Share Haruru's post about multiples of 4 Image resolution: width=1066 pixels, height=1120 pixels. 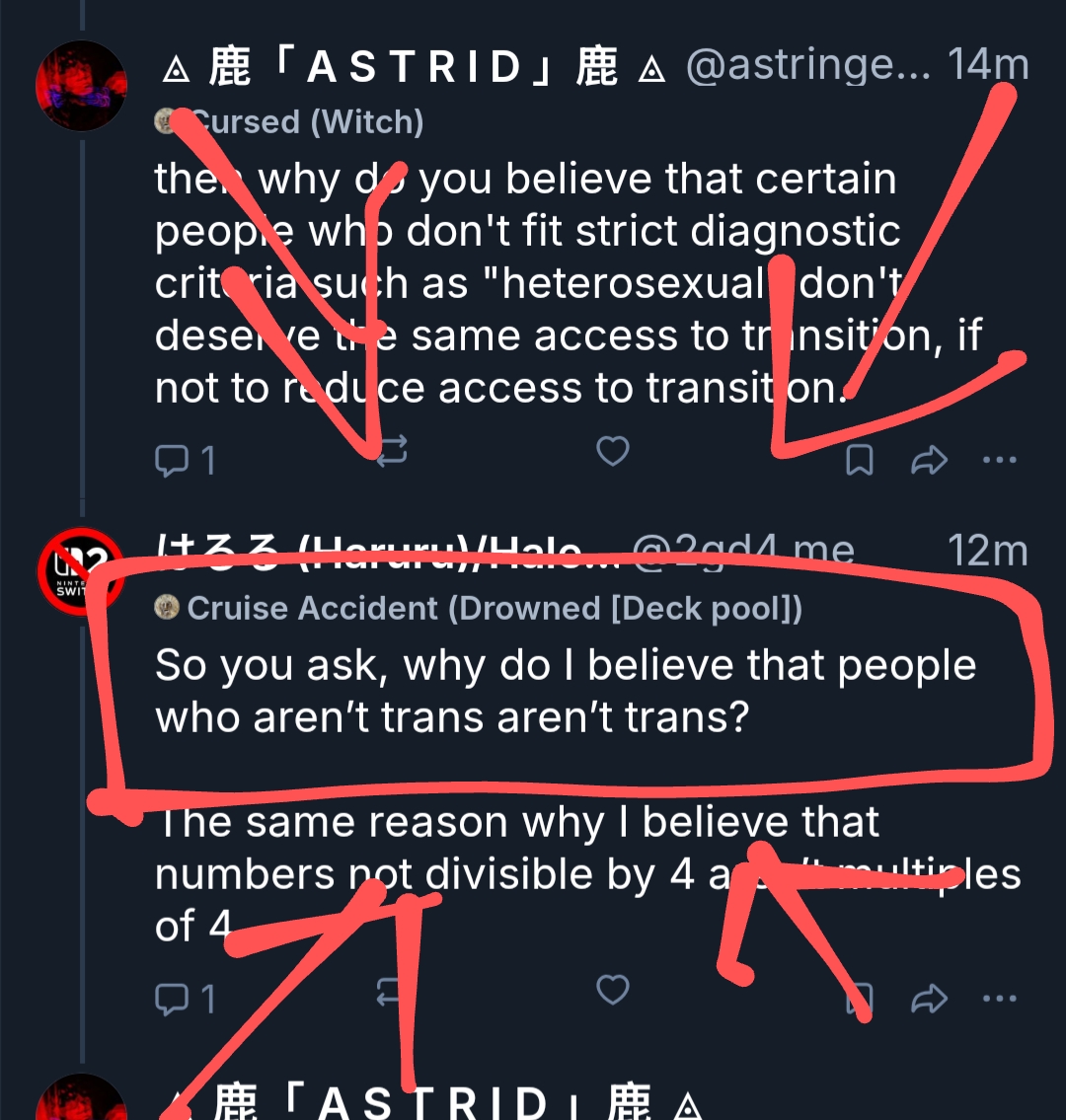(x=929, y=999)
